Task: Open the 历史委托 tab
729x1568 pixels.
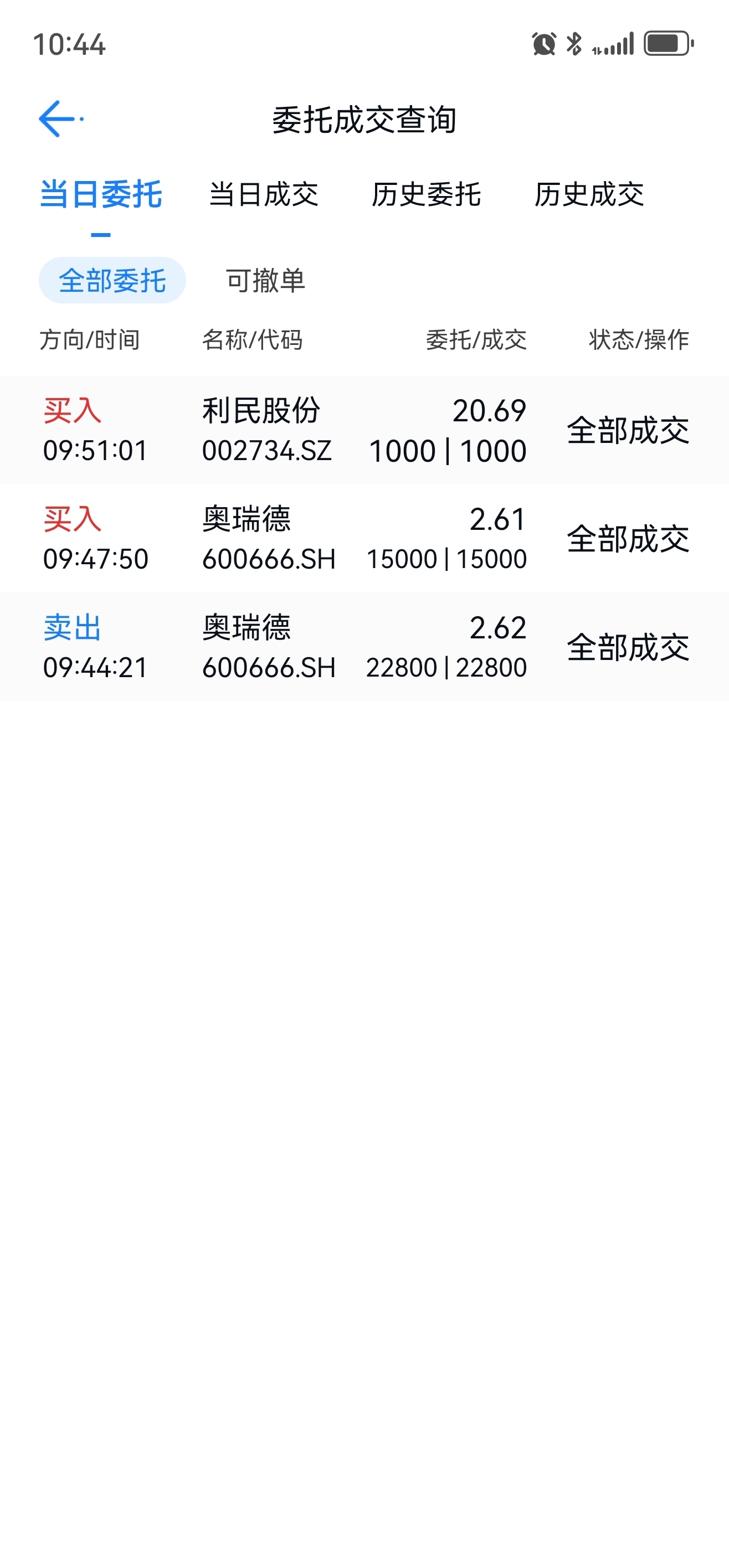Action: (x=427, y=195)
